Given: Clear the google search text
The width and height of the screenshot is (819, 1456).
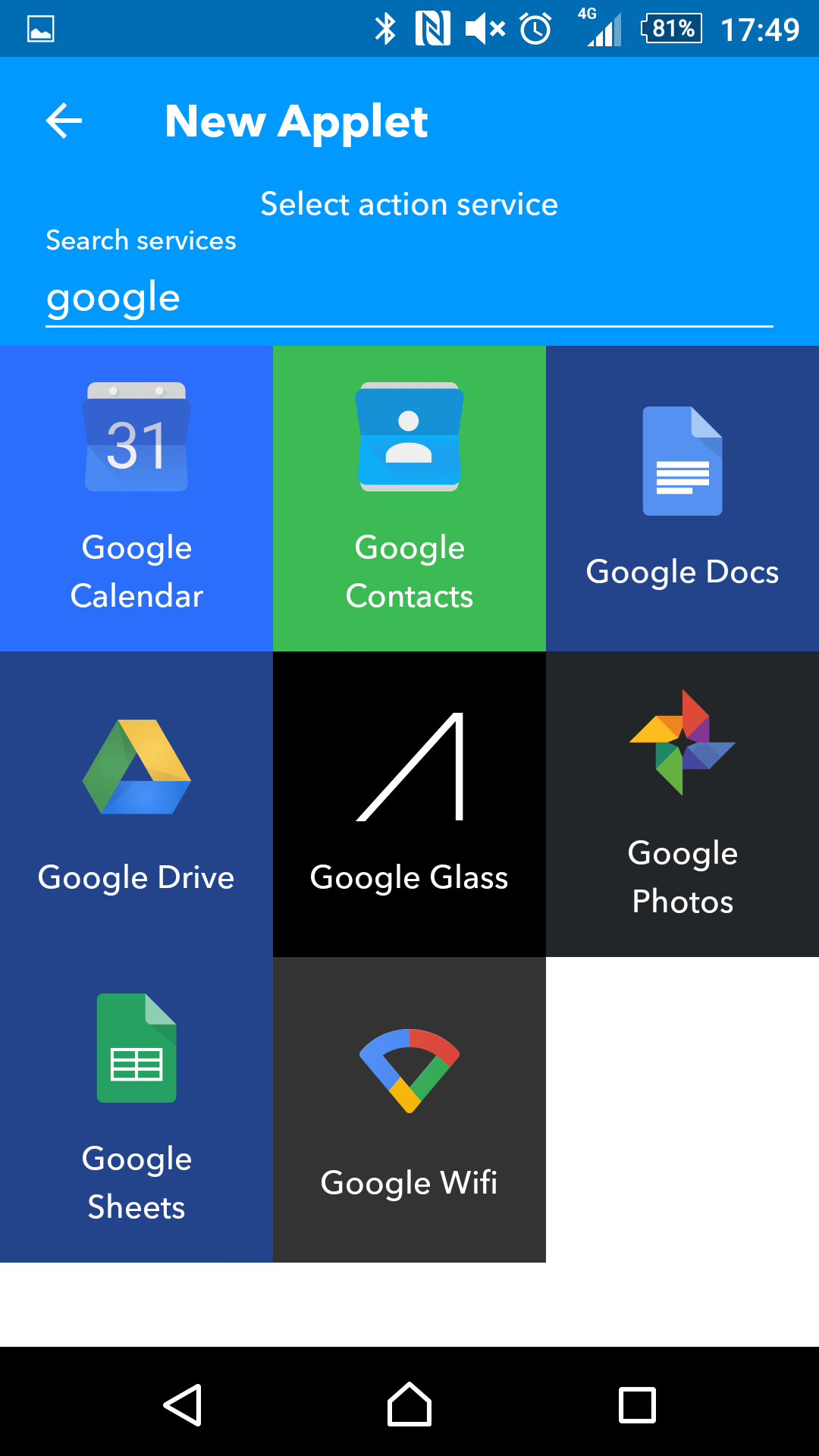Looking at the screenshot, I should point(112,297).
